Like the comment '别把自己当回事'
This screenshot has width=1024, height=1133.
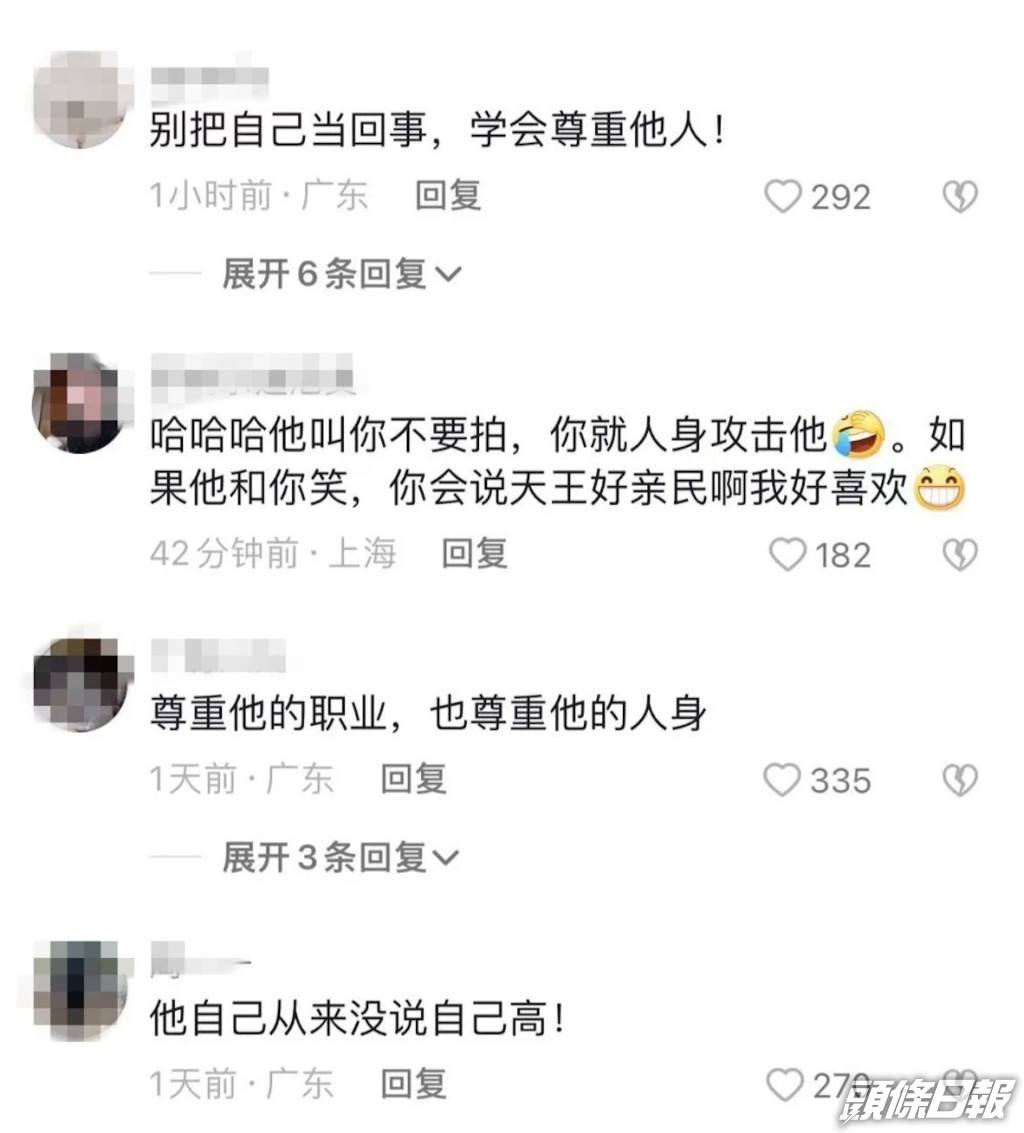click(784, 197)
